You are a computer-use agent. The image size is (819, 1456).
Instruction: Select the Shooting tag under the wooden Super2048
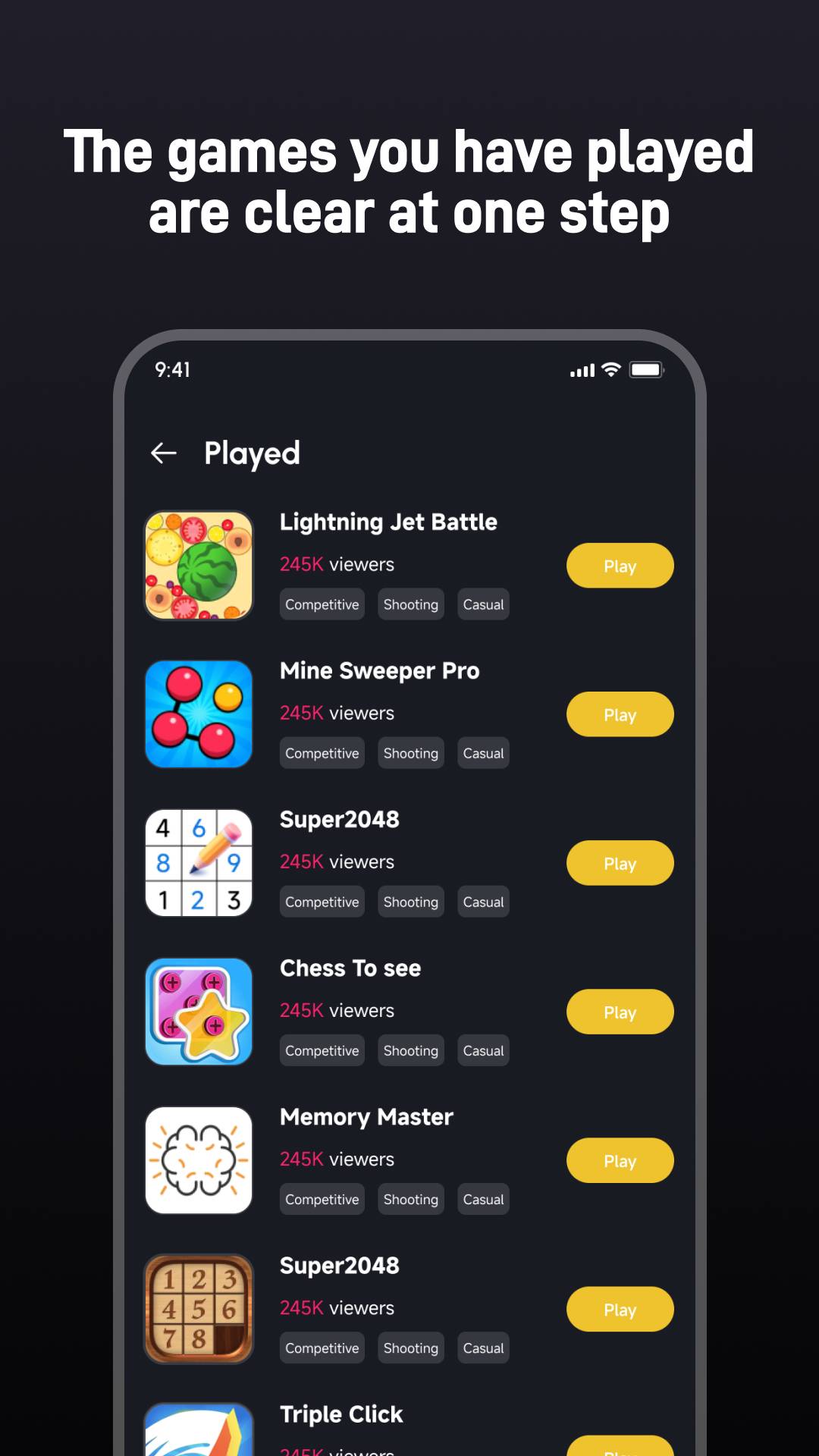click(x=410, y=1348)
